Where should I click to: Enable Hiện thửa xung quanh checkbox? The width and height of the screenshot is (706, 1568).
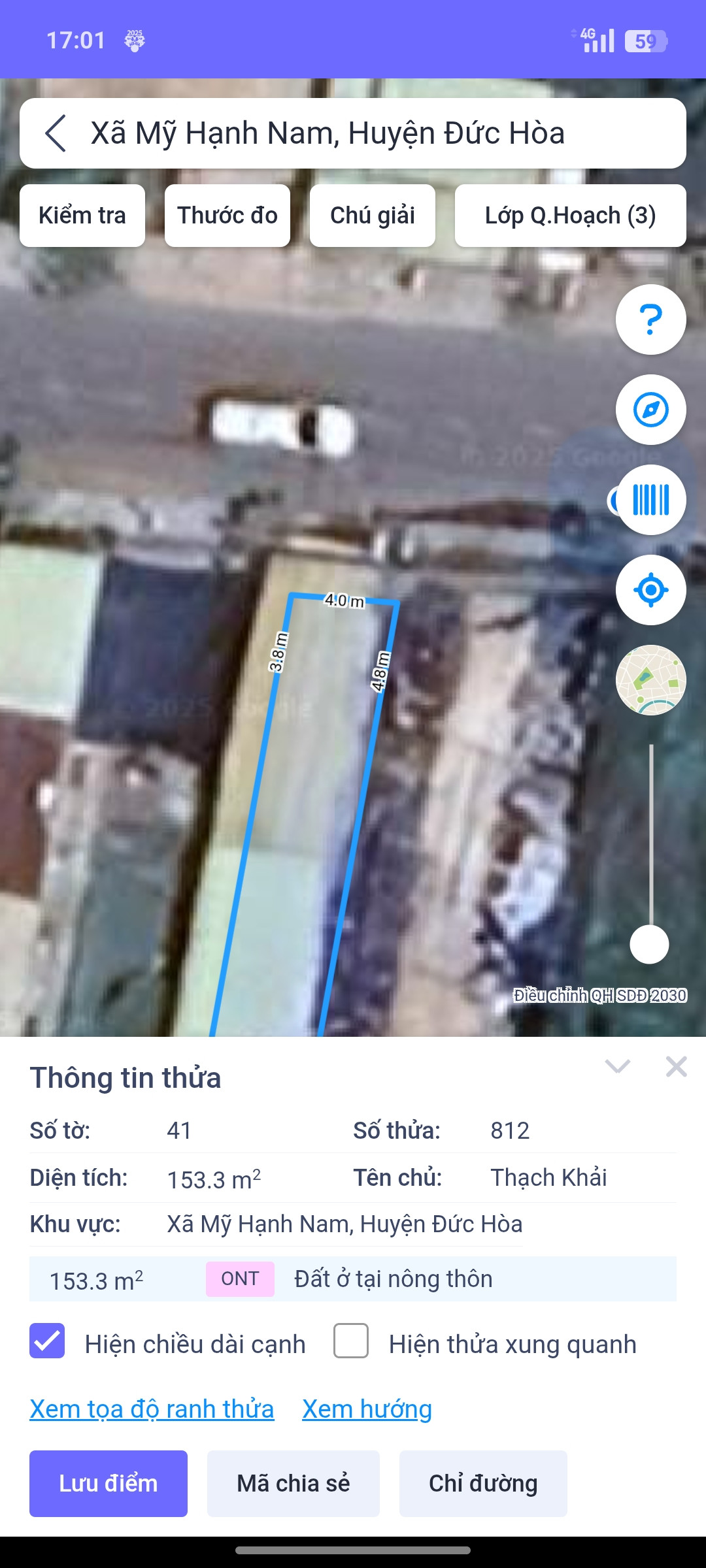[351, 1341]
